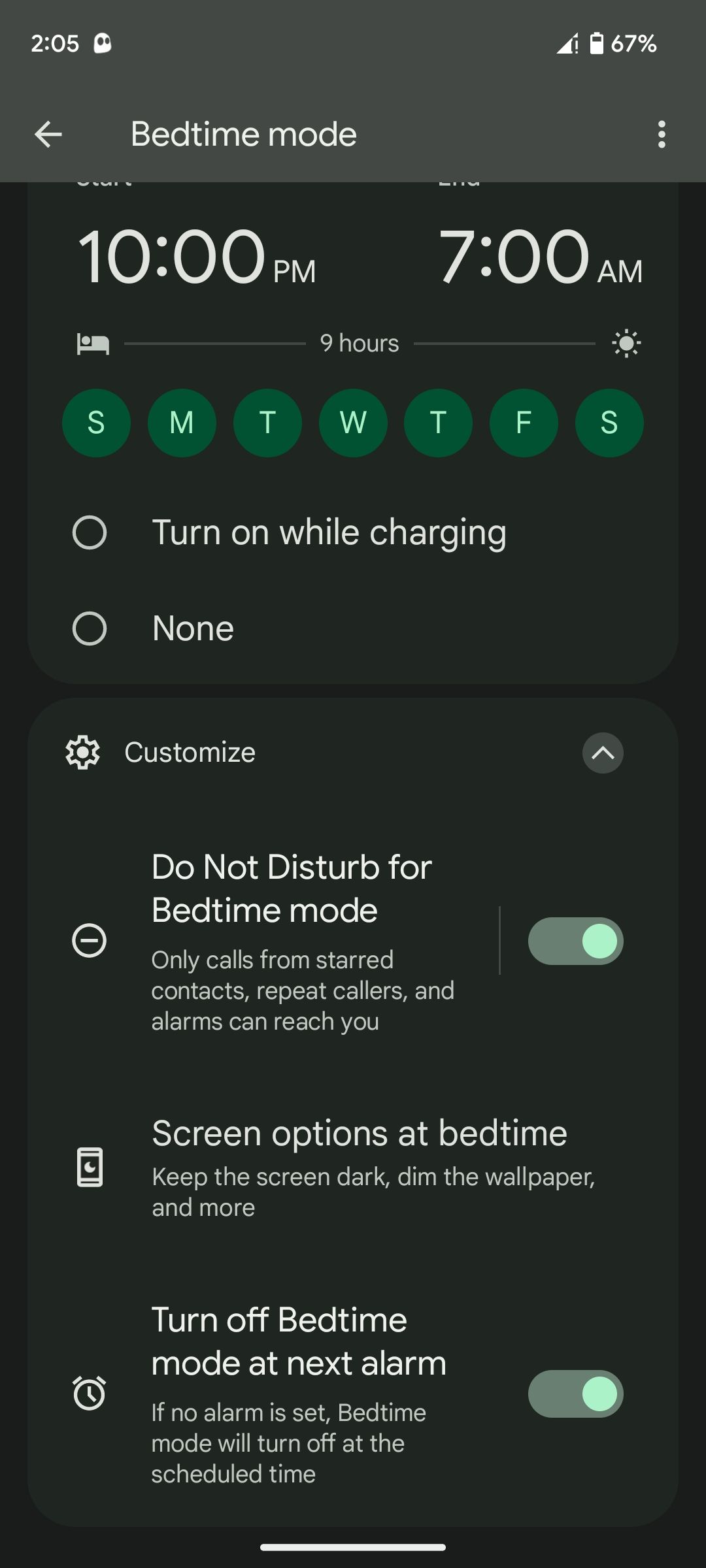Go back using the arrow icon
Viewport: 706px width, 1568px height.
(48, 134)
